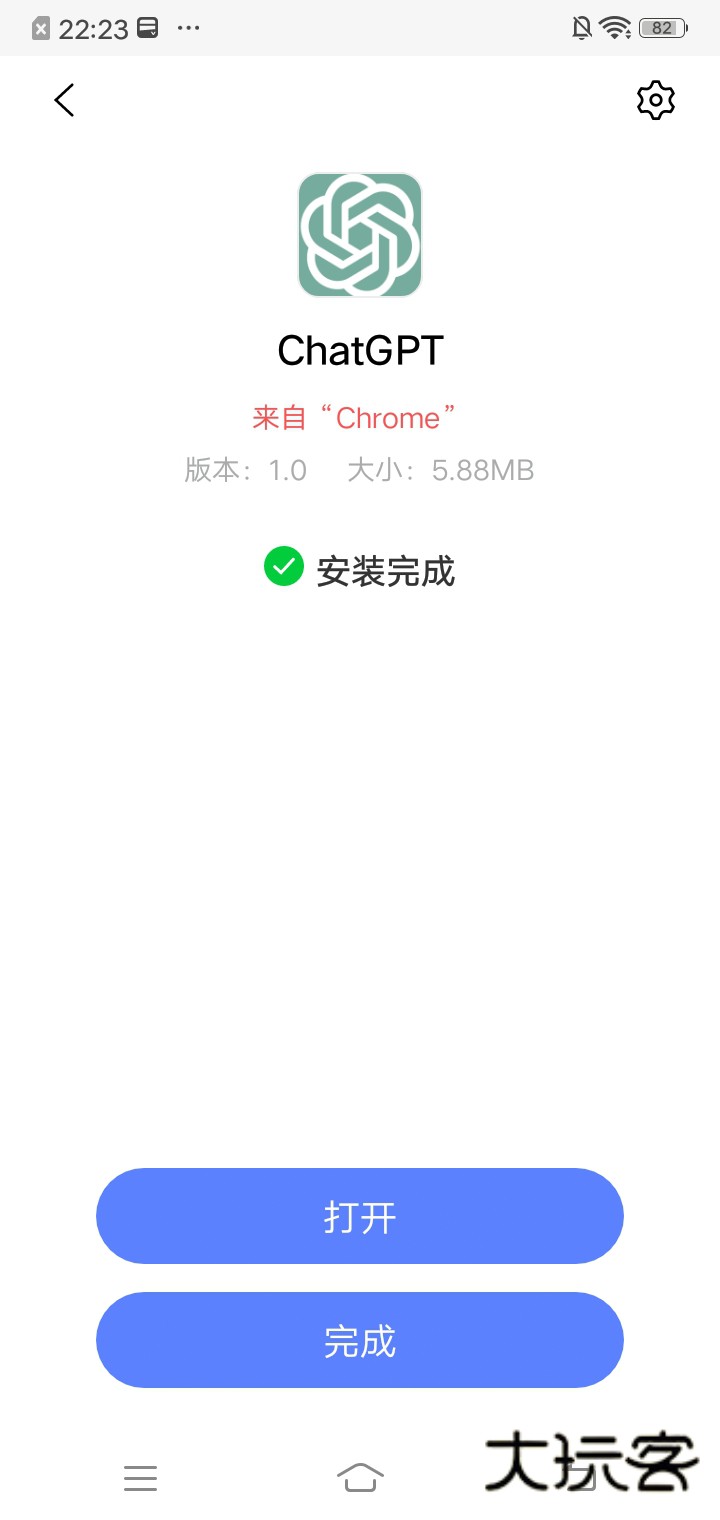The height and width of the screenshot is (1520, 720).
Task: Tap the 安装完成 status text
Action: (x=385, y=570)
